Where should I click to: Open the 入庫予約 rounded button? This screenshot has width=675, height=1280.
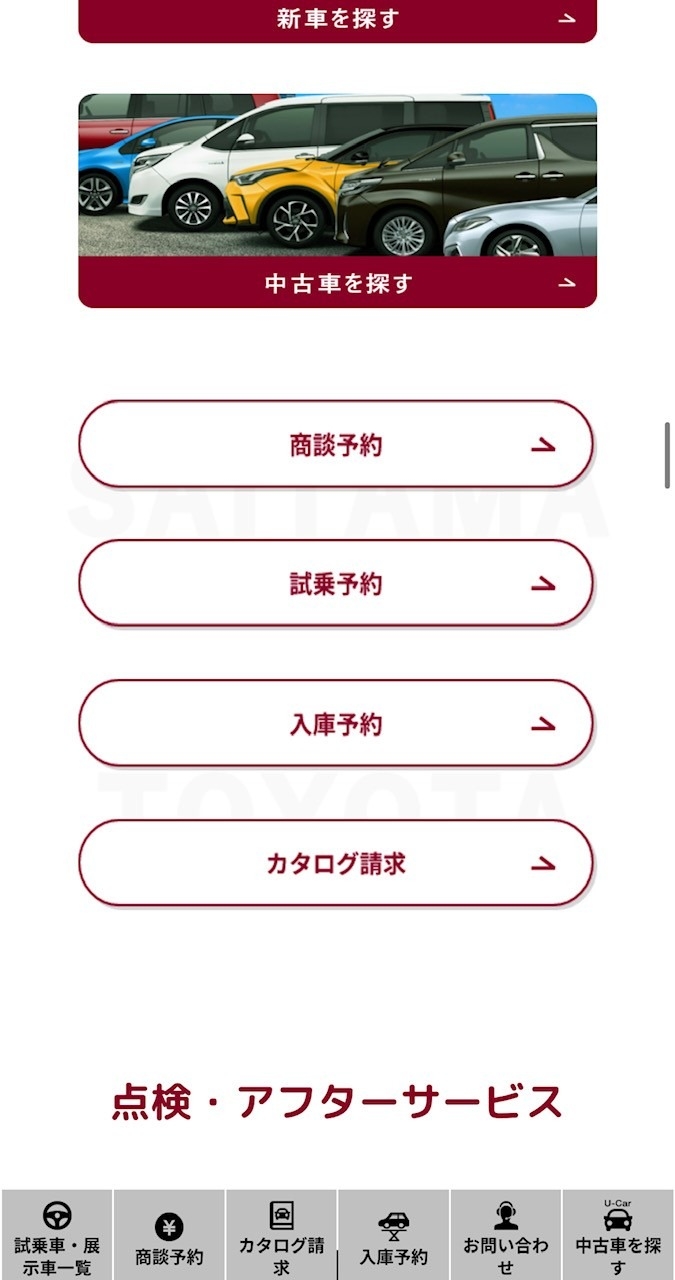click(336, 724)
